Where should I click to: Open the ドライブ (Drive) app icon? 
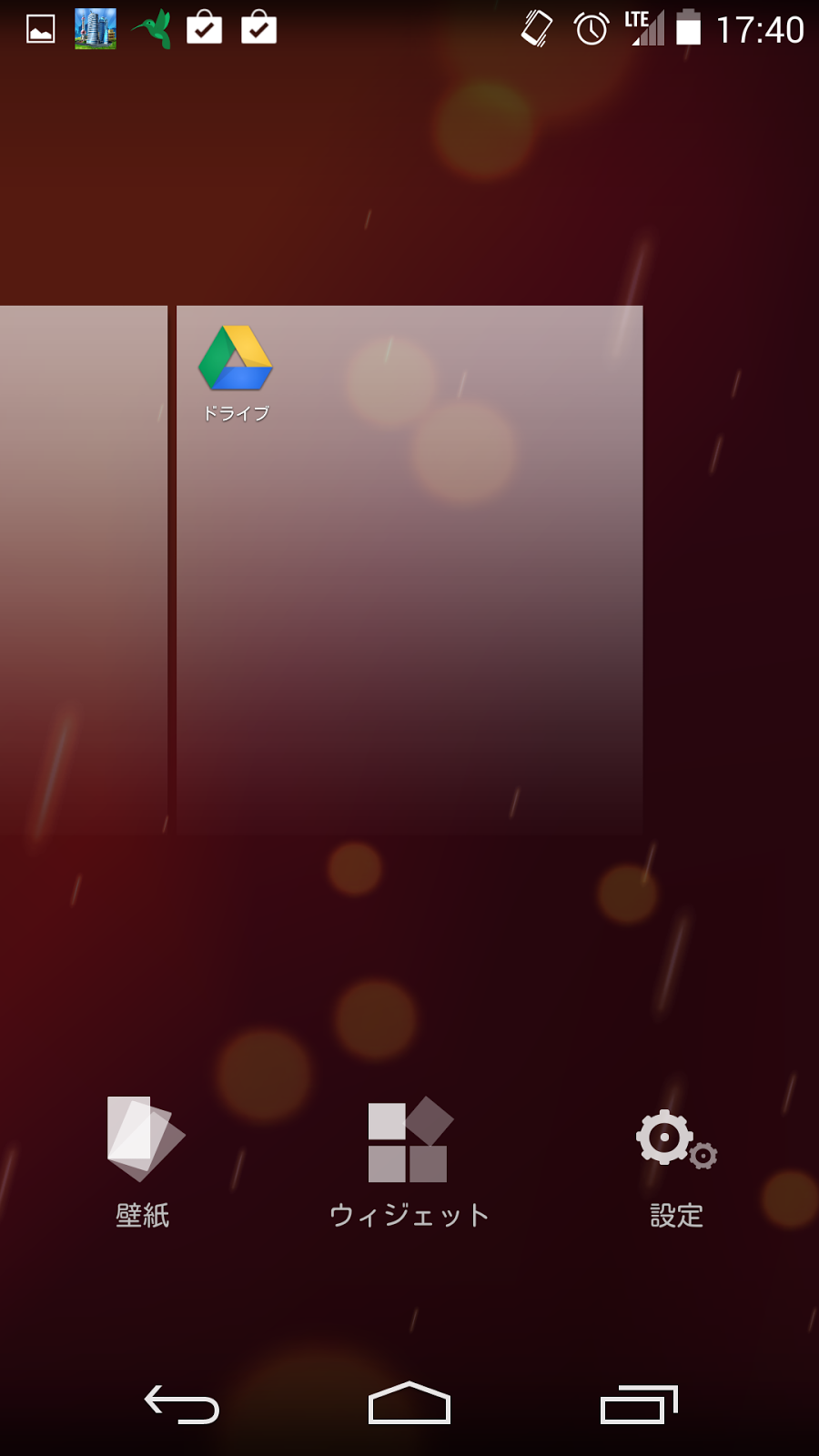tap(236, 373)
